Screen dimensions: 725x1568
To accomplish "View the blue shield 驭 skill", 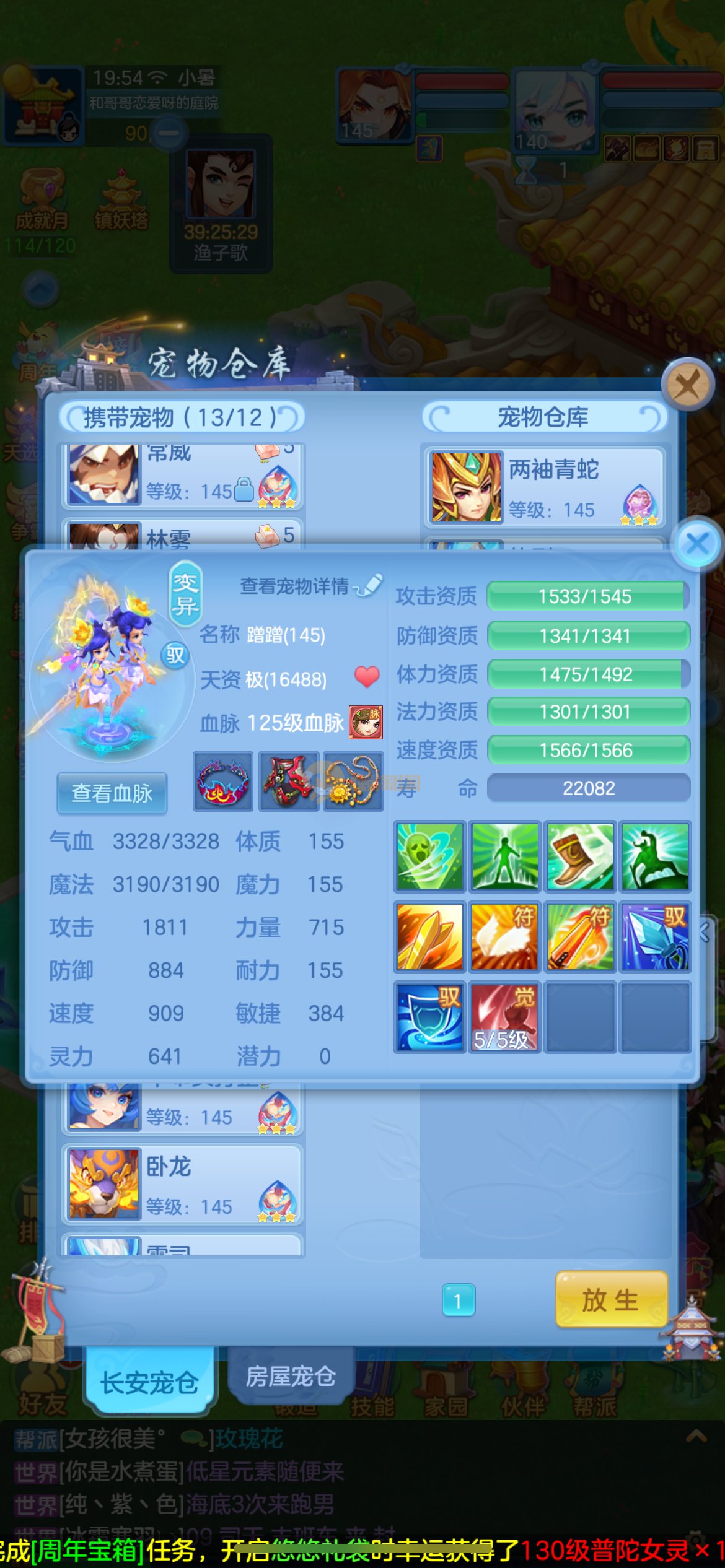I will coord(429,1016).
